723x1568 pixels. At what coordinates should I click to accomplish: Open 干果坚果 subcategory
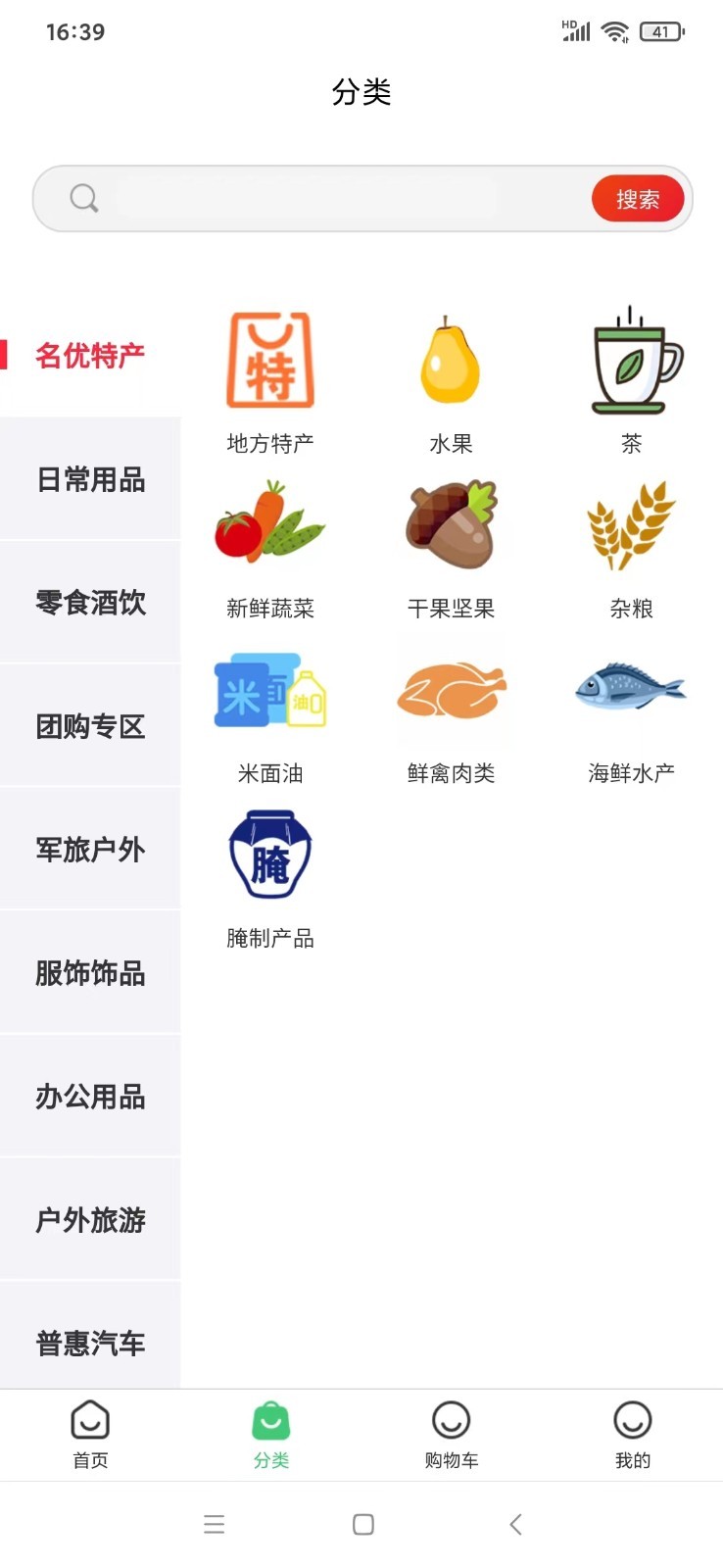point(451,544)
